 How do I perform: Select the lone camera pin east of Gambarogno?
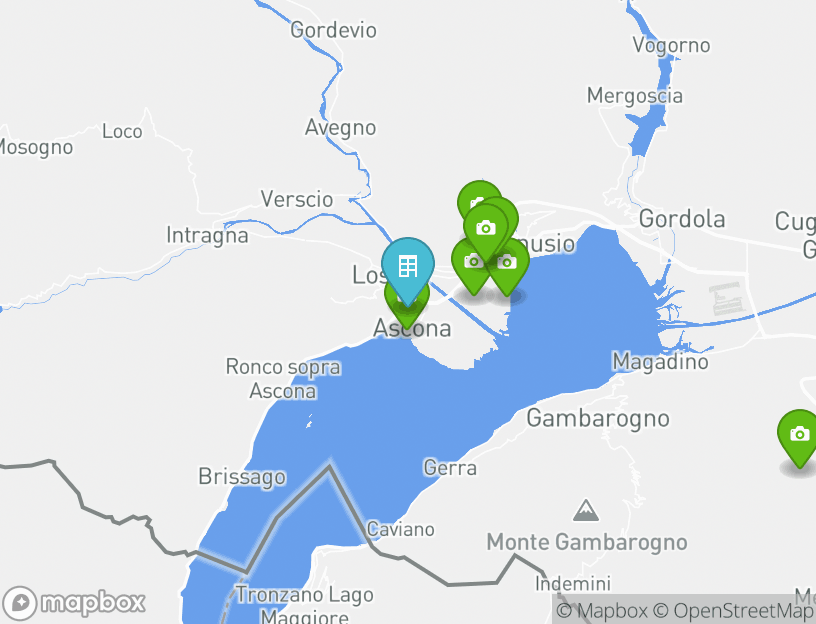coord(799,434)
